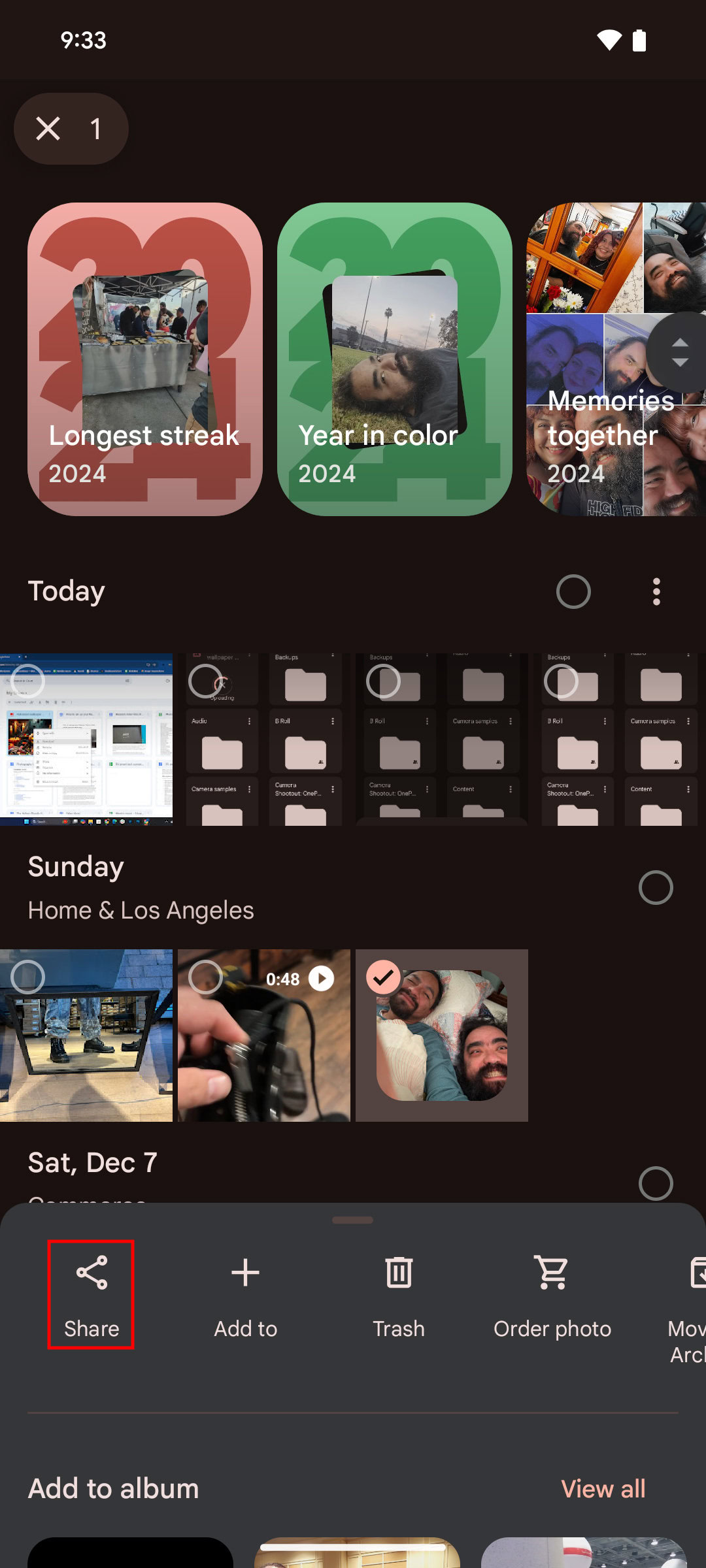The width and height of the screenshot is (706, 1568).
Task: Open the overflow menu beside Today
Action: pyautogui.click(x=656, y=592)
